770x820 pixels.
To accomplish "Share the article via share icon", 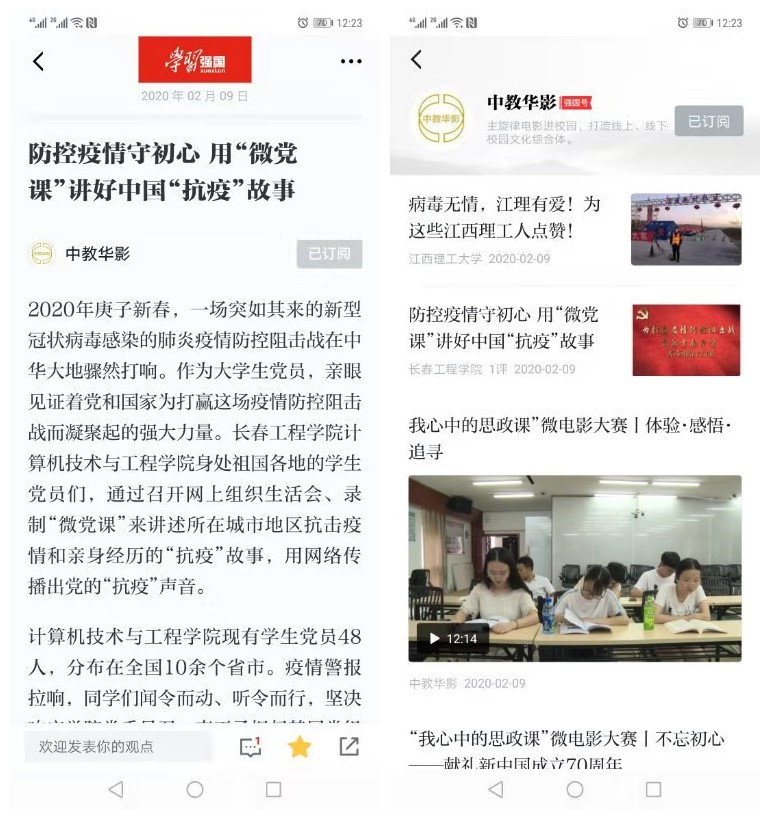I will point(349,746).
